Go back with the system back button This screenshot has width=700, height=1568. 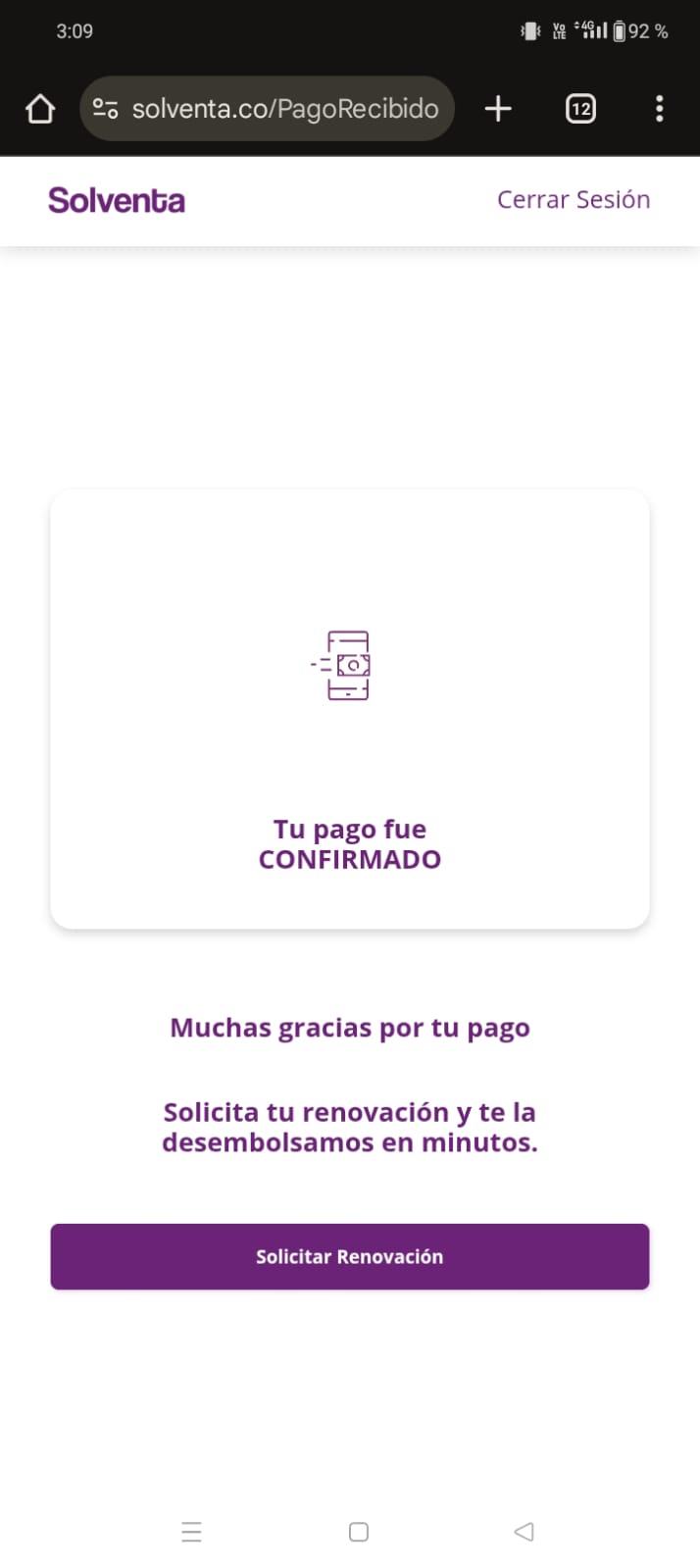coord(524,1531)
